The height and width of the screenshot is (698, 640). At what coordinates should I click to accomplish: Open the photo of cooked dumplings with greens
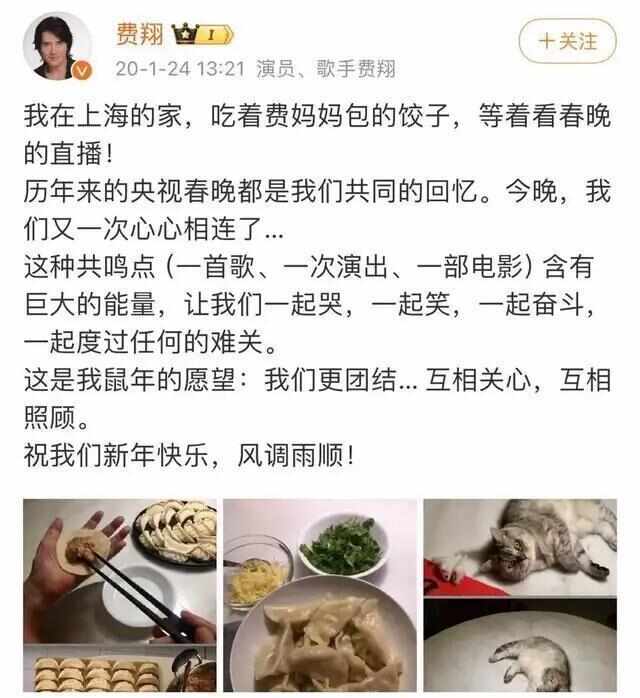(x=319, y=597)
